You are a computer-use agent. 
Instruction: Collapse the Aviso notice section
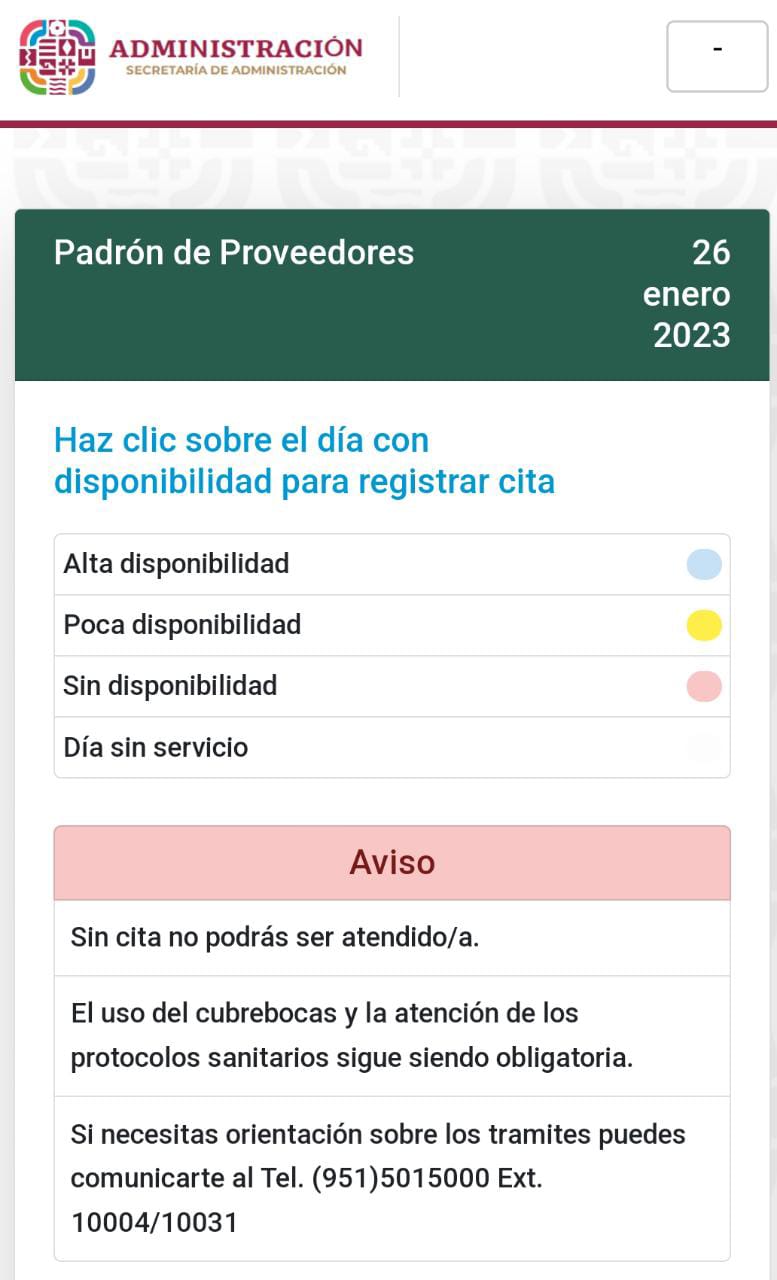[x=392, y=862]
